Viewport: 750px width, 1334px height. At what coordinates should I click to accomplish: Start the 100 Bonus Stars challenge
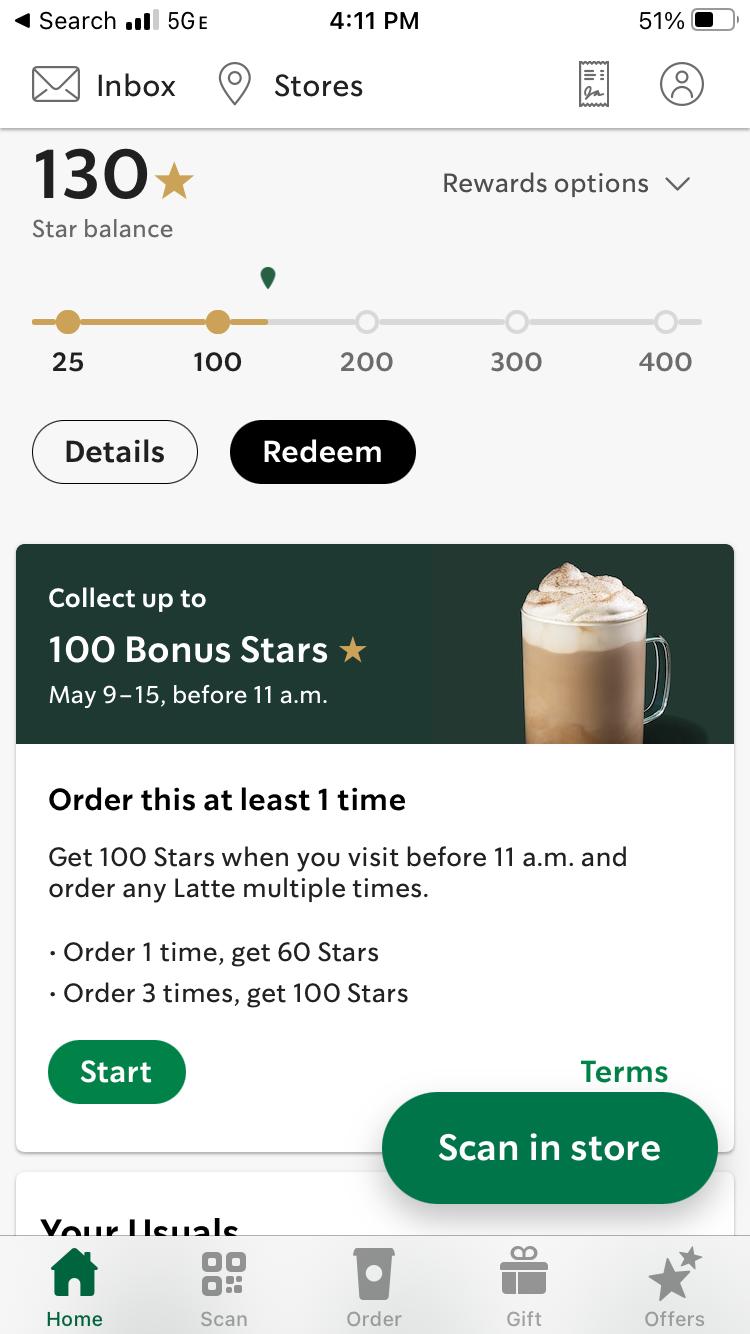pos(116,1071)
